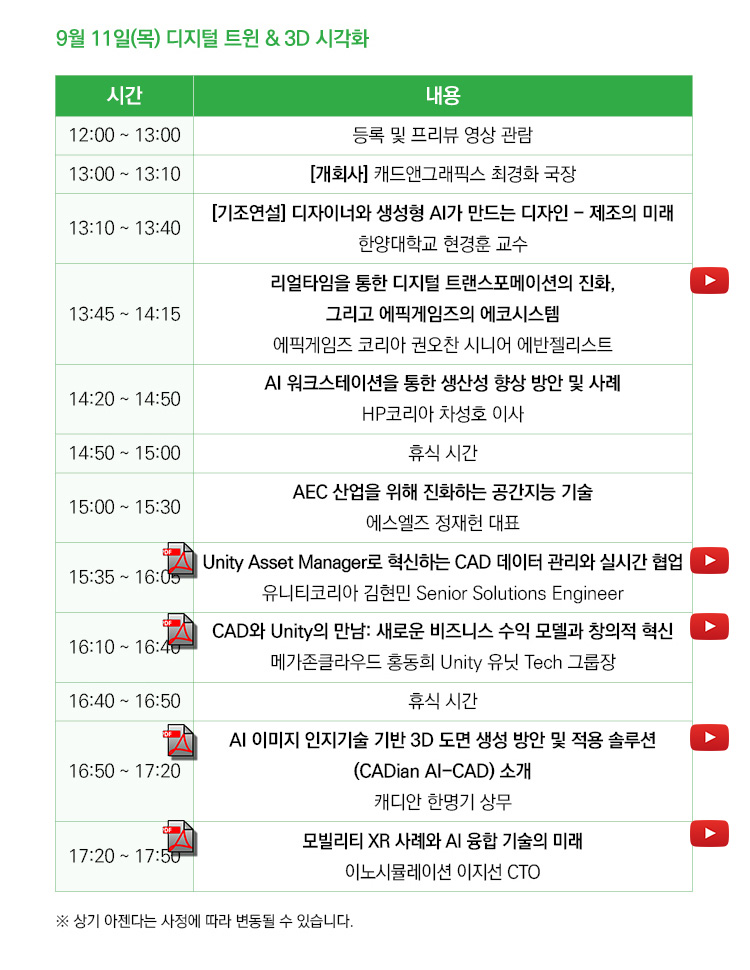Screen dimensions: 750x970
Task: Watch the YouTube video for the Unity Asset Manager talk
Action: coord(709,560)
